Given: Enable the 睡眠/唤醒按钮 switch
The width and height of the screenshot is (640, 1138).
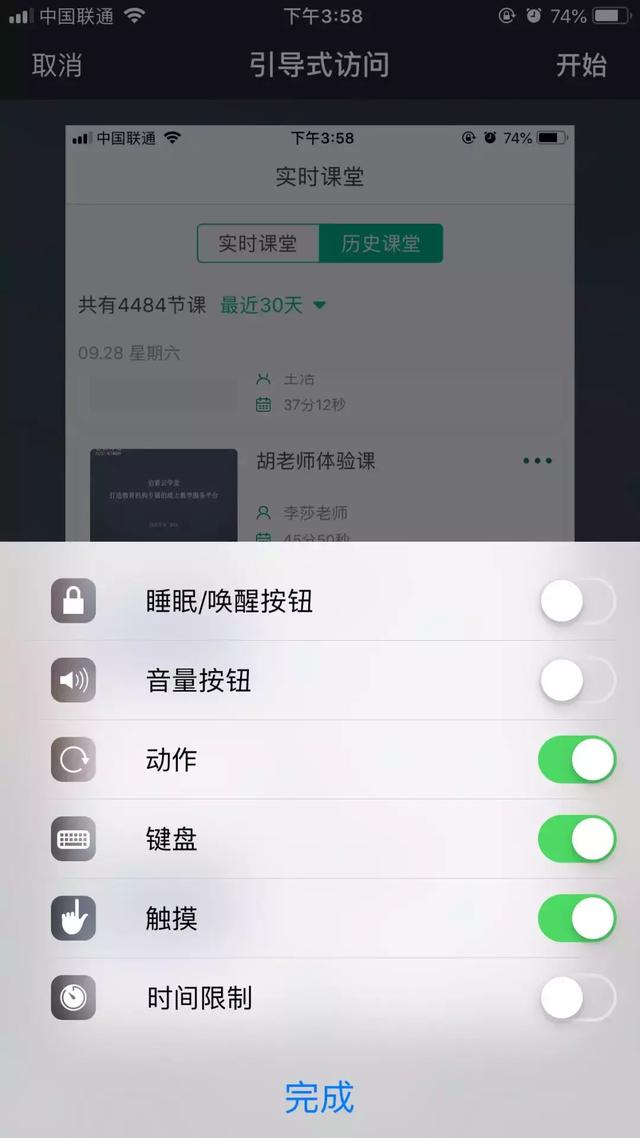Looking at the screenshot, I should [x=577, y=602].
